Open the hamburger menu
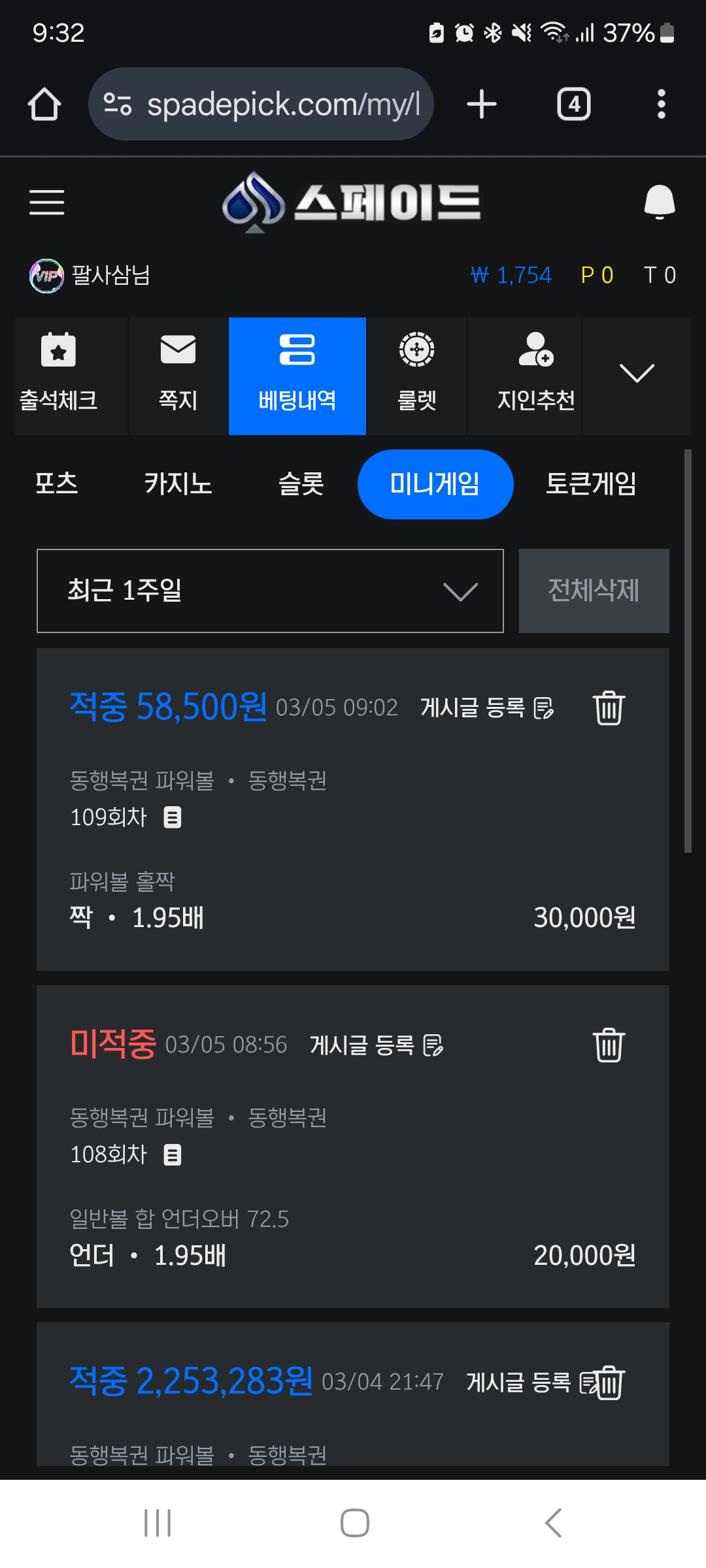The height and width of the screenshot is (1568, 706). [46, 202]
